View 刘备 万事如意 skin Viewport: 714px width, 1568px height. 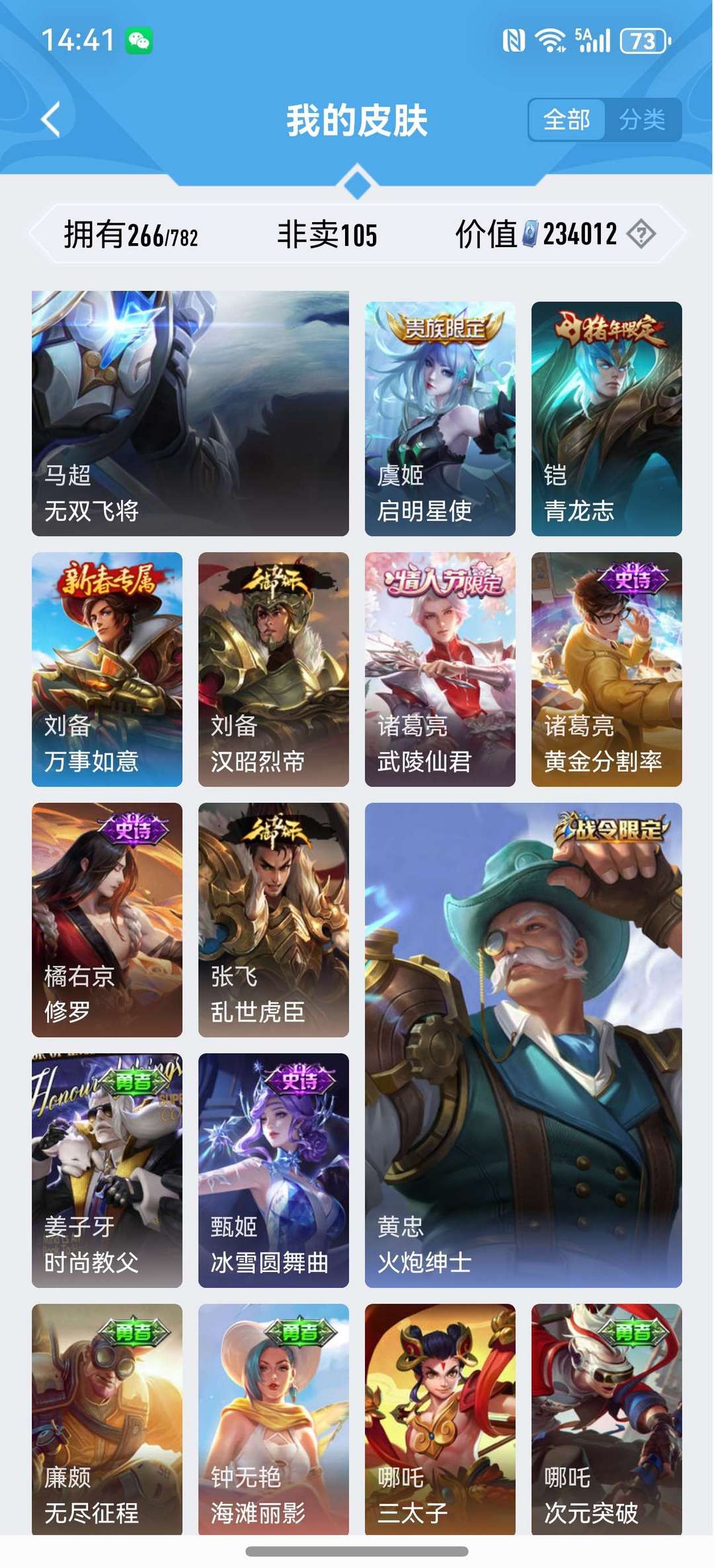click(x=107, y=669)
